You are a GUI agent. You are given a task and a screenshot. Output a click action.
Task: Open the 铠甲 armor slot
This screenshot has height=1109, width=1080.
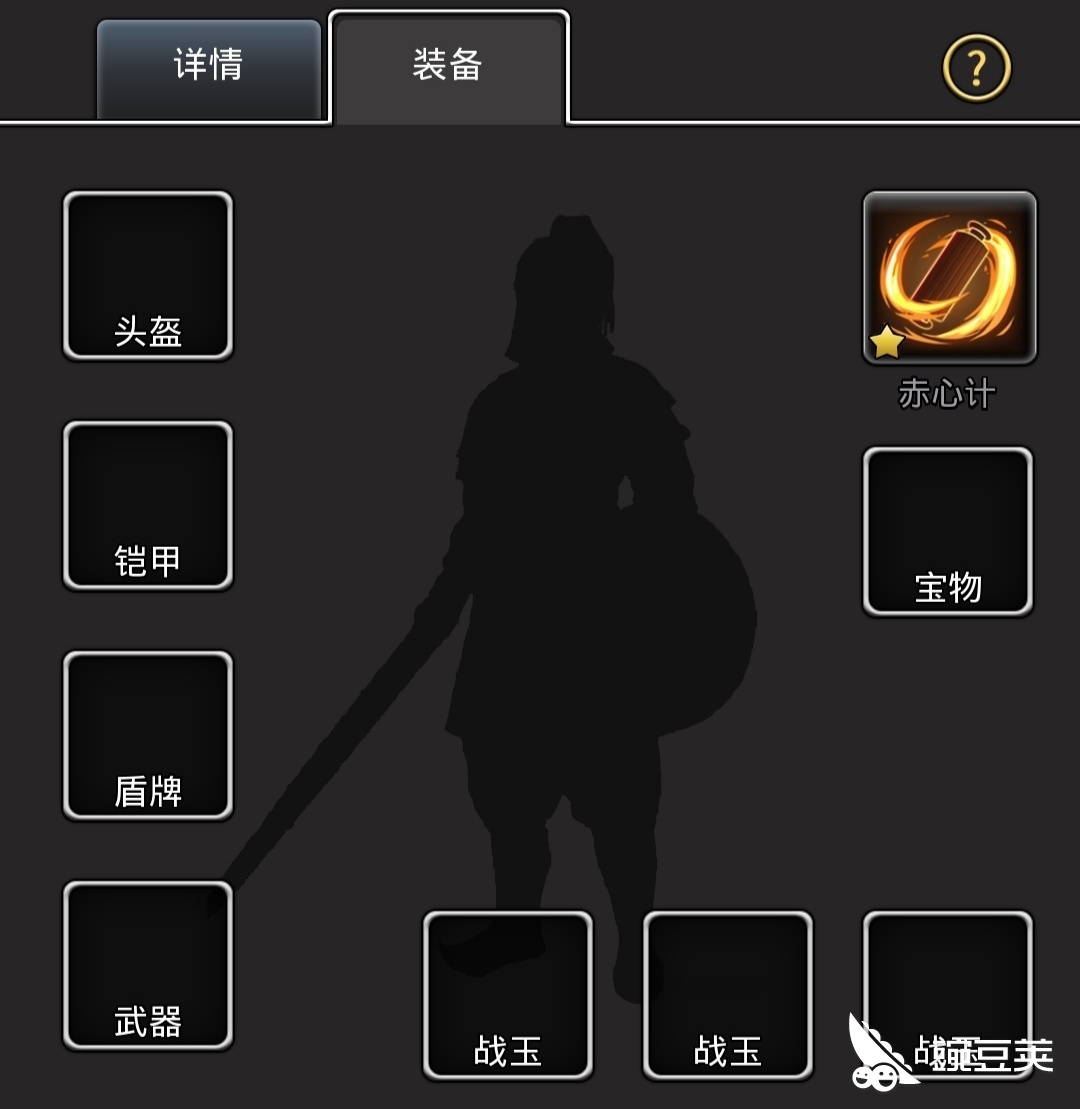(148, 505)
